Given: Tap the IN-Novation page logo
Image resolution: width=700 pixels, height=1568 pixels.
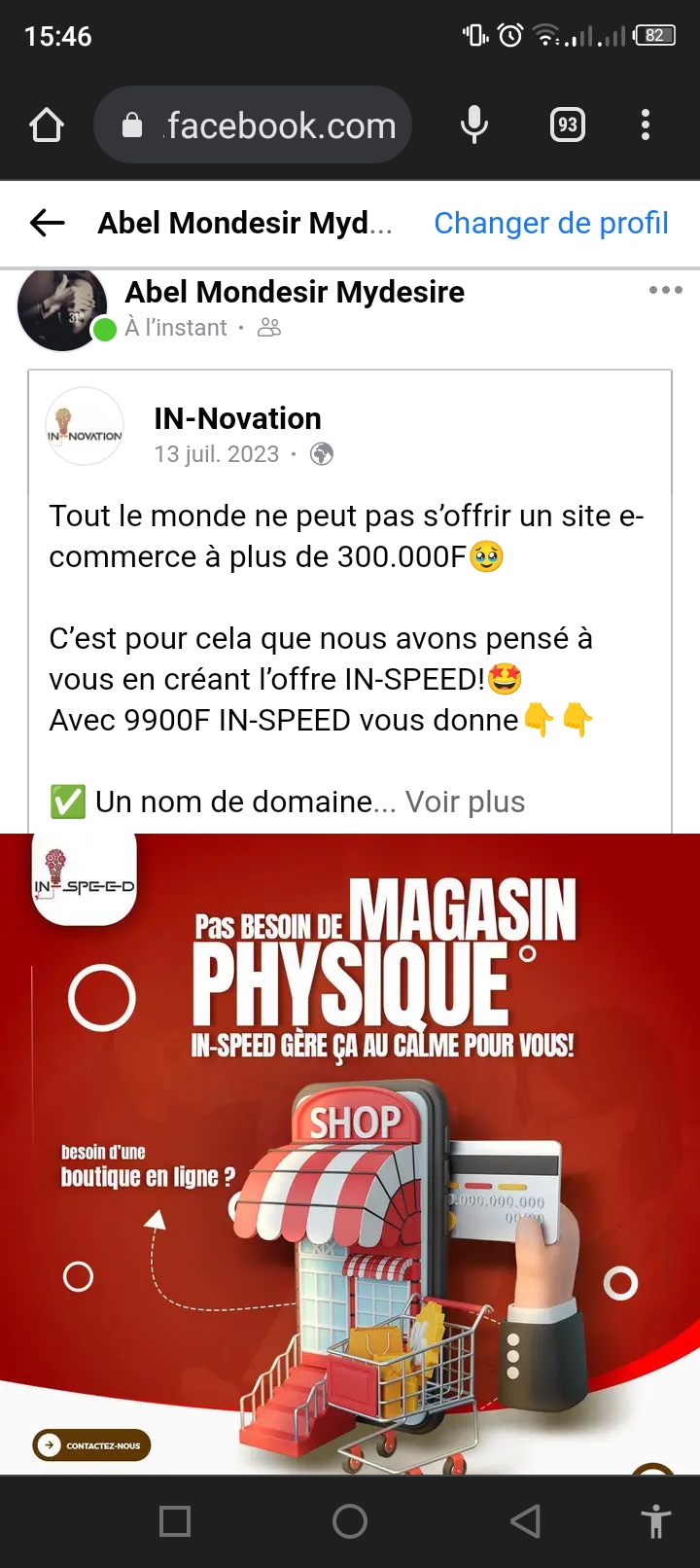Looking at the screenshot, I should click(85, 427).
